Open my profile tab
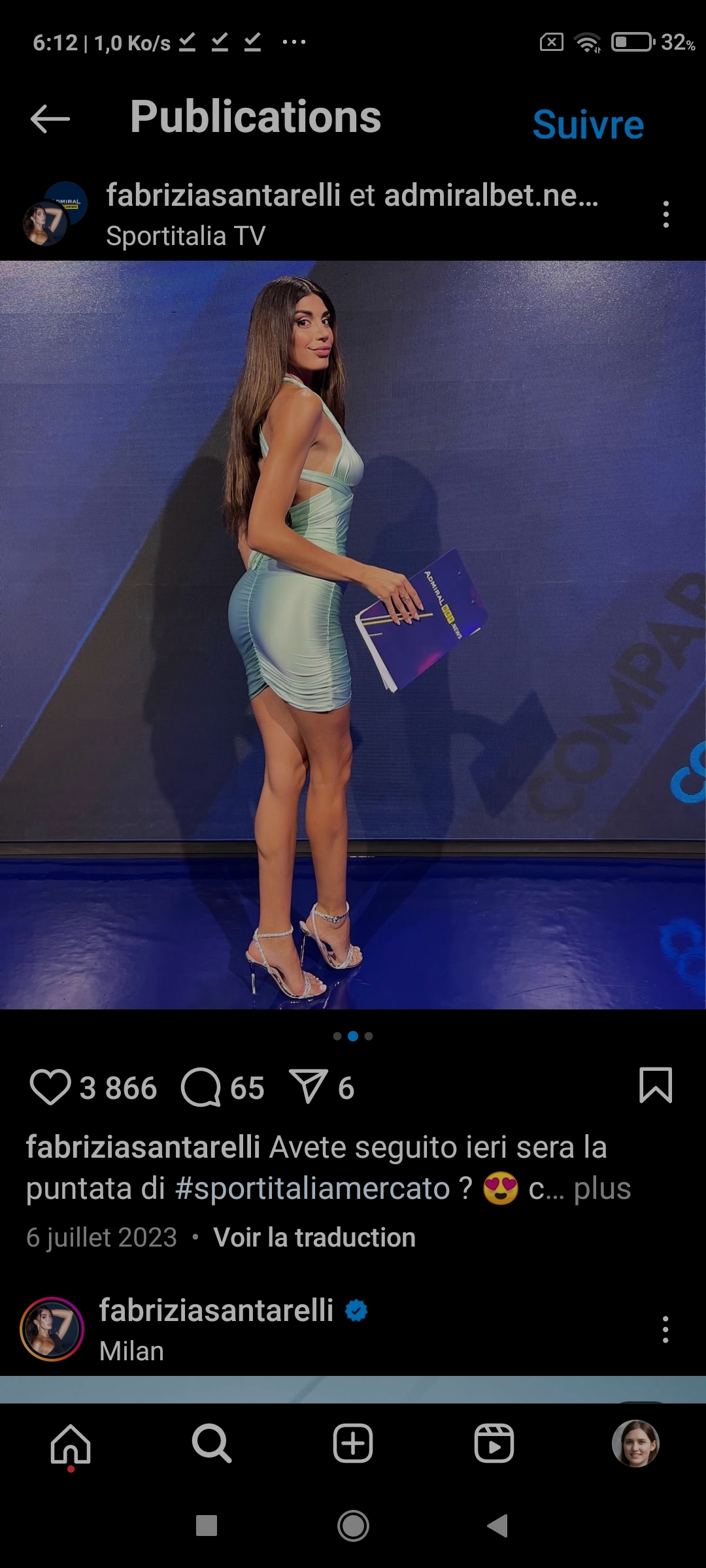This screenshot has width=706, height=1568. point(635,1444)
